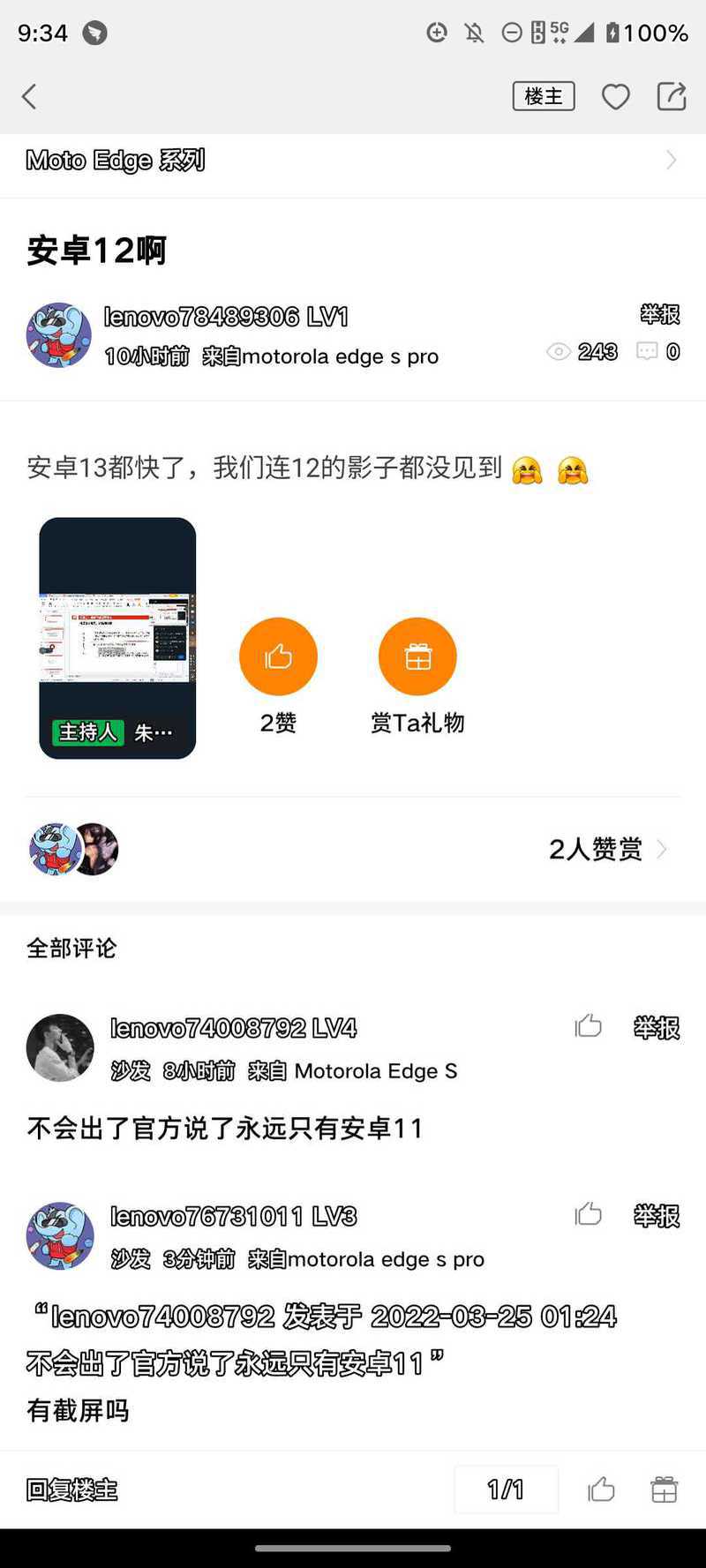The width and height of the screenshot is (706, 1568).
Task: Favorite this post with heart icon
Action: [x=616, y=96]
